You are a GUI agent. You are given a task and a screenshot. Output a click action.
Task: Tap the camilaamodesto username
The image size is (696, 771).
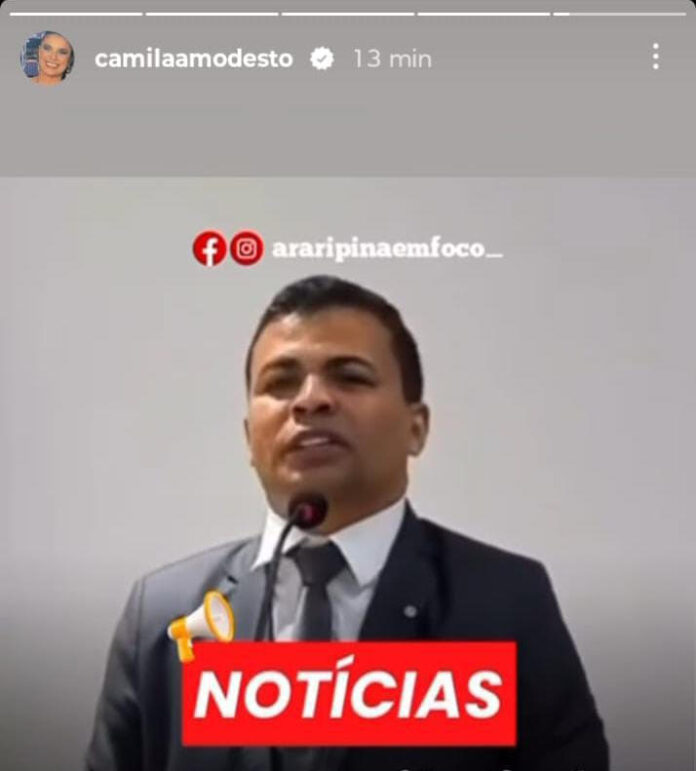pyautogui.click(x=193, y=58)
